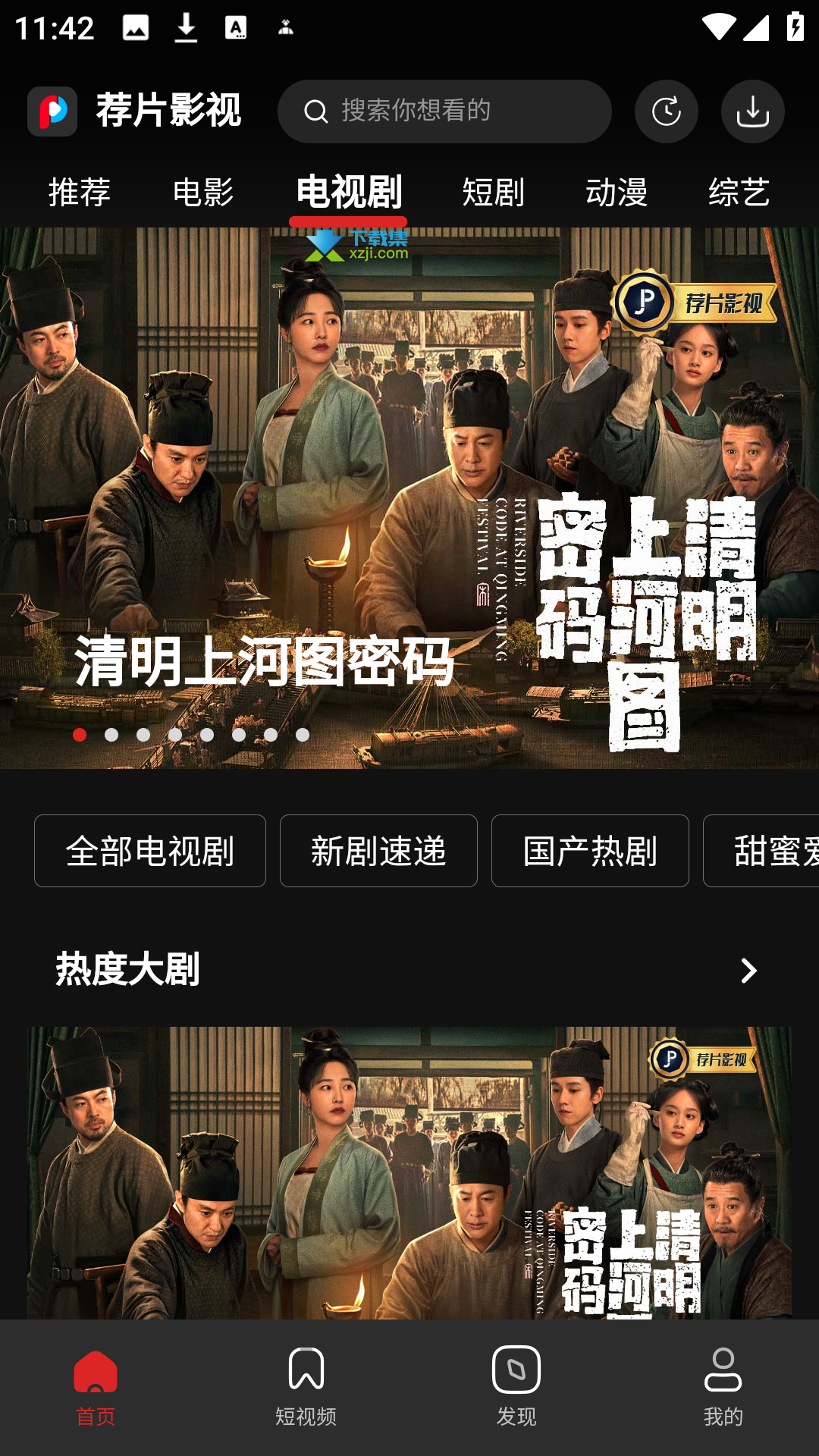
Task: Go to the 短视频 tab
Action: pyautogui.click(x=306, y=1386)
